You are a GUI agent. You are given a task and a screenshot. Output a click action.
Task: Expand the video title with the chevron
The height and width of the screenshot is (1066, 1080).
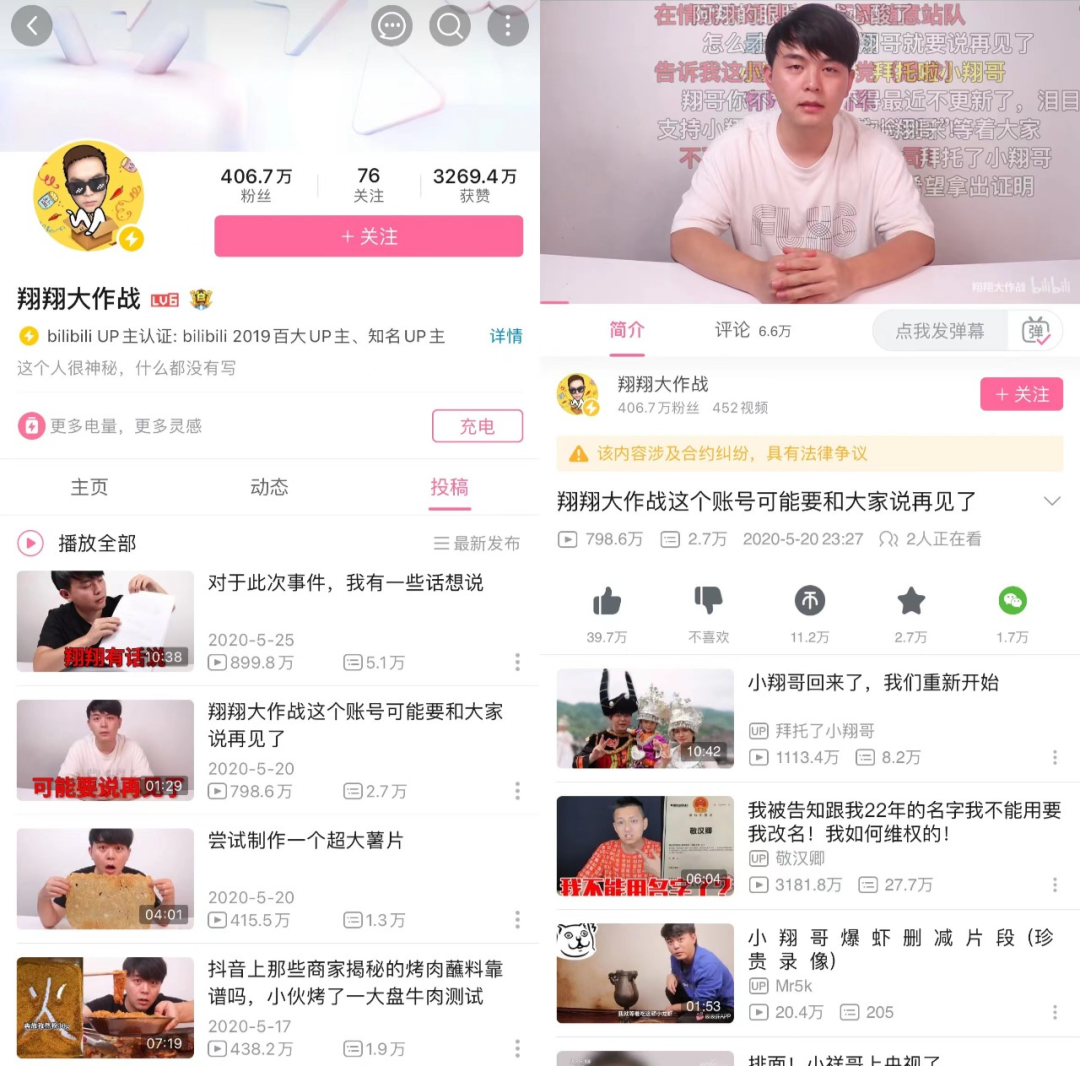(x=1052, y=501)
